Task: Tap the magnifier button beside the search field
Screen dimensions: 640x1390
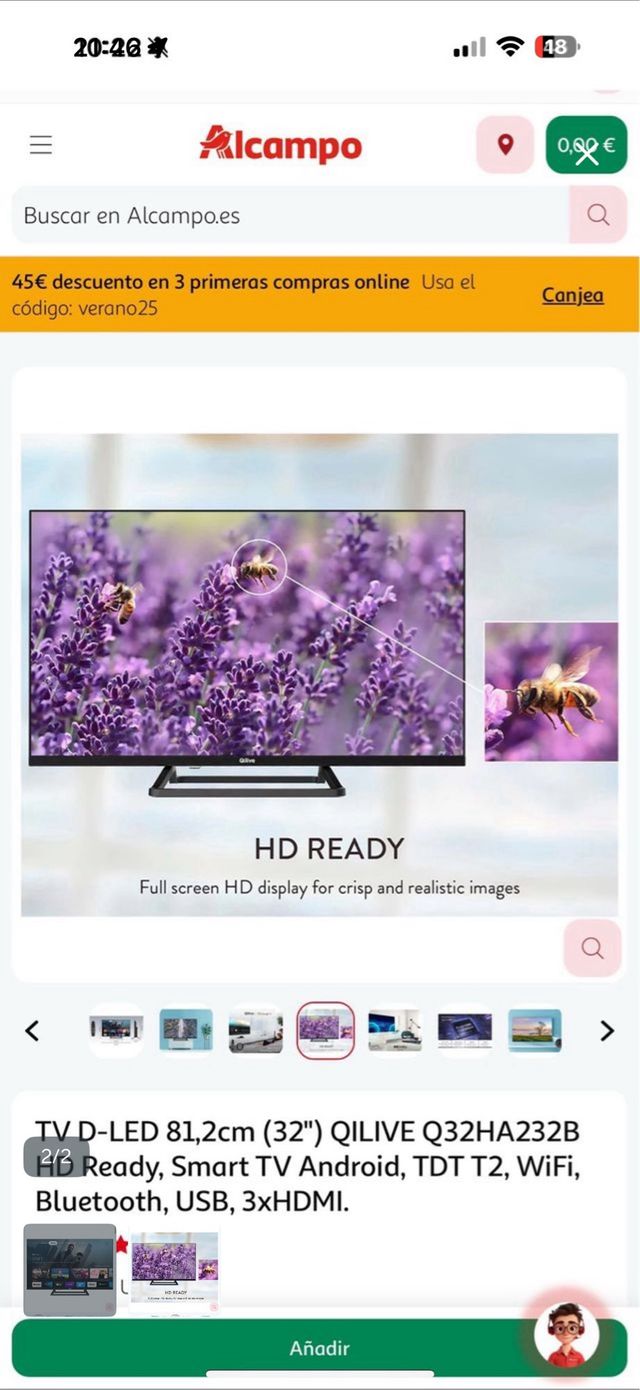Action: click(x=598, y=215)
